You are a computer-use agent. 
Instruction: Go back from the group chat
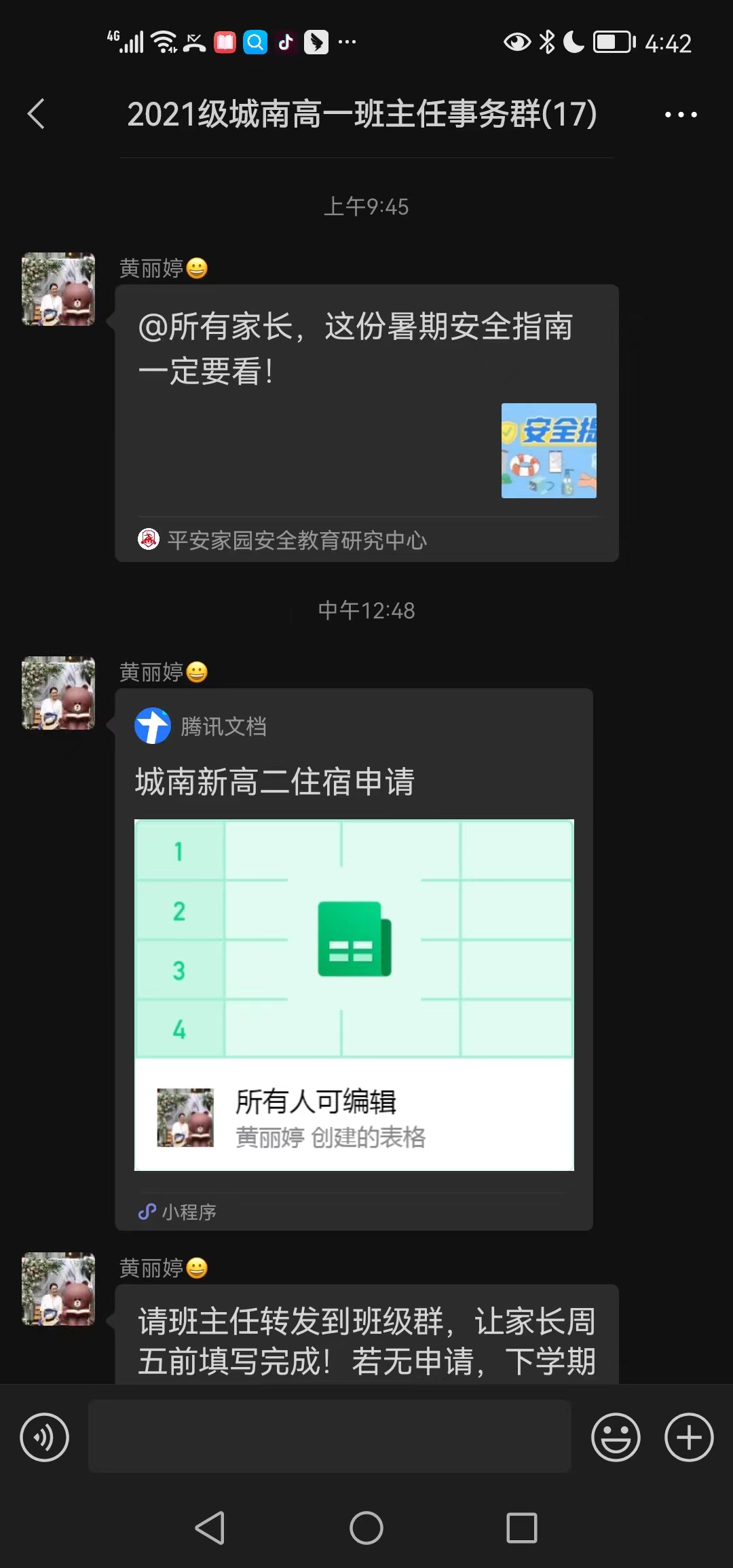pos(37,113)
